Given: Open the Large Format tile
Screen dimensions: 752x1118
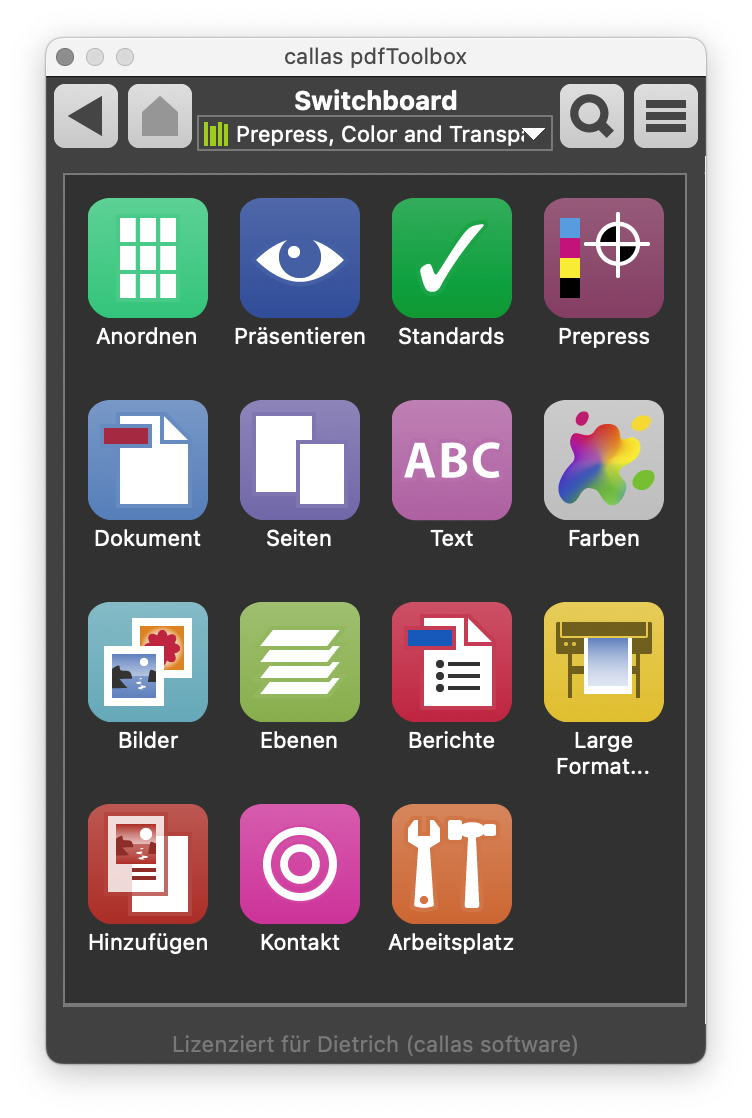Looking at the screenshot, I should click(604, 662).
